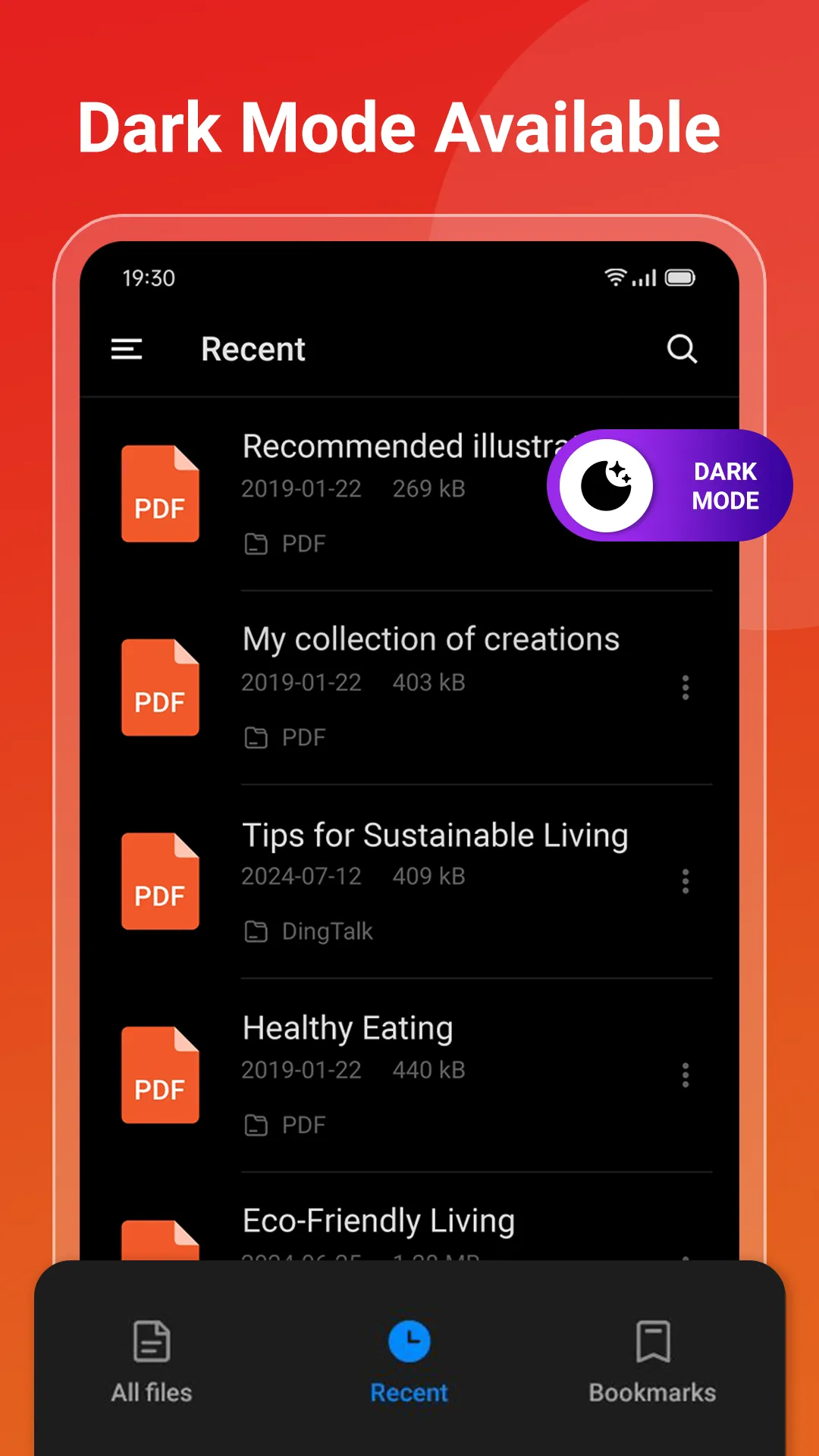The height and width of the screenshot is (1456, 819).
Task: Open more options for Healthy Eating
Action: [685, 1075]
